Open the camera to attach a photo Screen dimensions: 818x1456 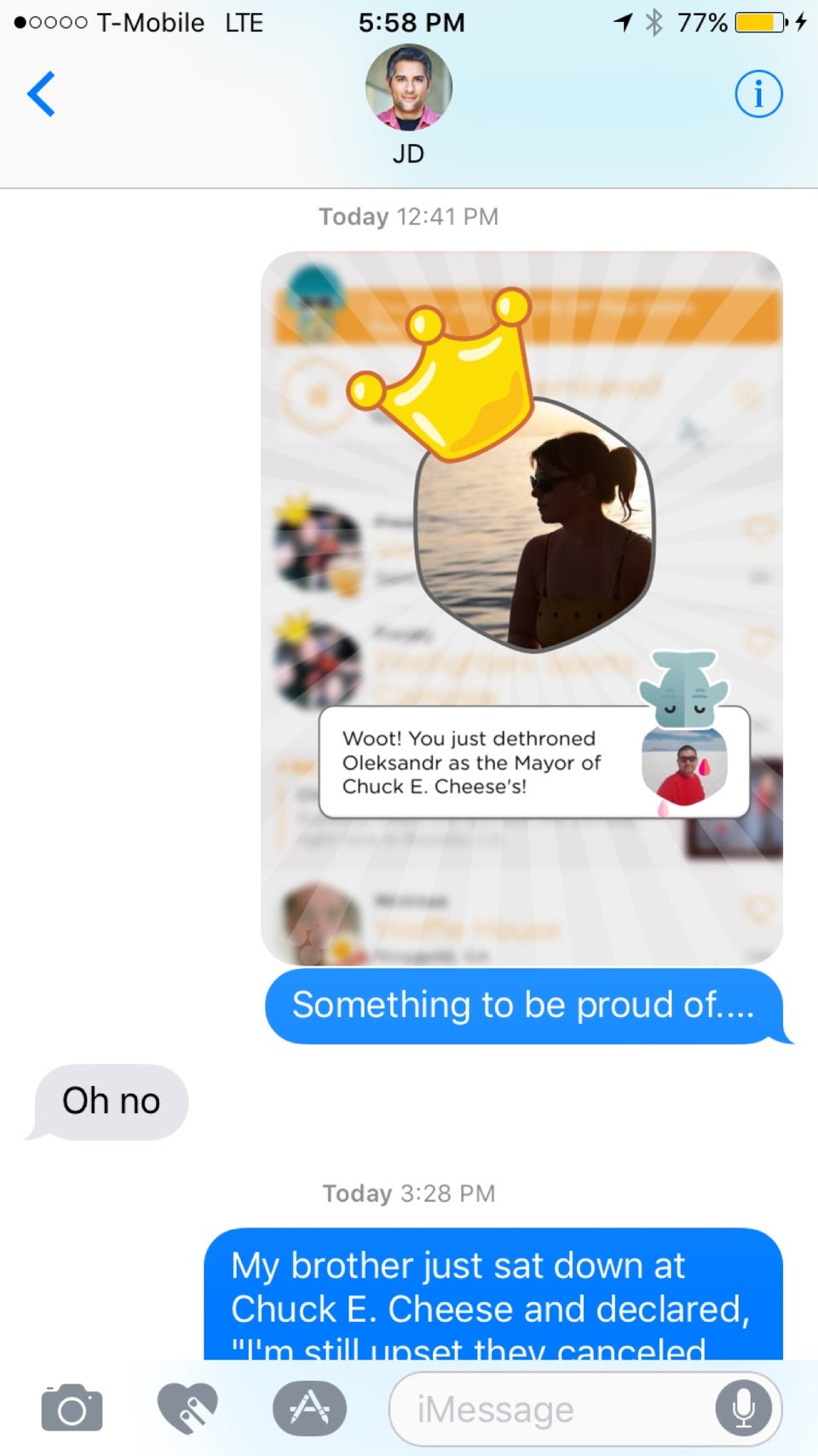point(72,1408)
